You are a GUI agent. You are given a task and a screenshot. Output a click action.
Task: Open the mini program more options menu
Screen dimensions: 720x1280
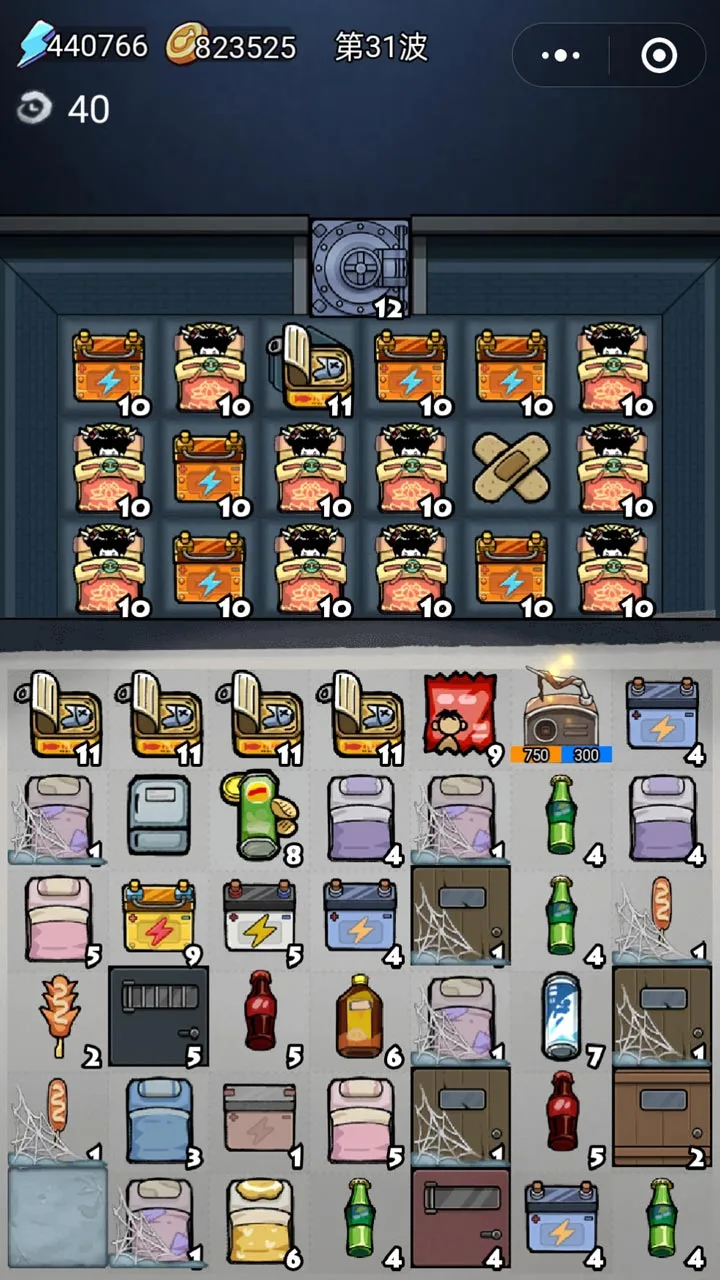click(561, 55)
